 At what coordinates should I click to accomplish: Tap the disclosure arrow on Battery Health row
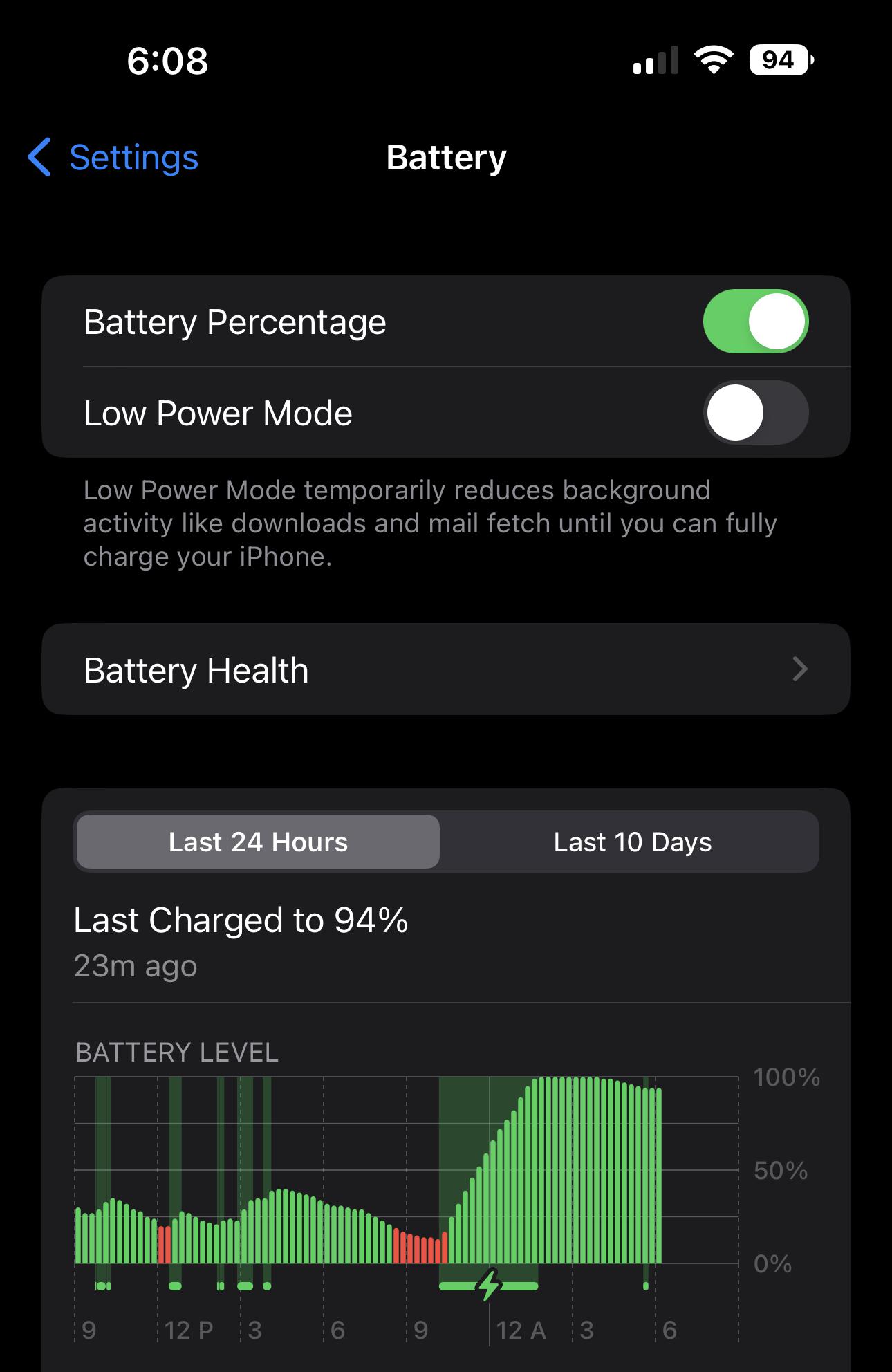tap(799, 669)
